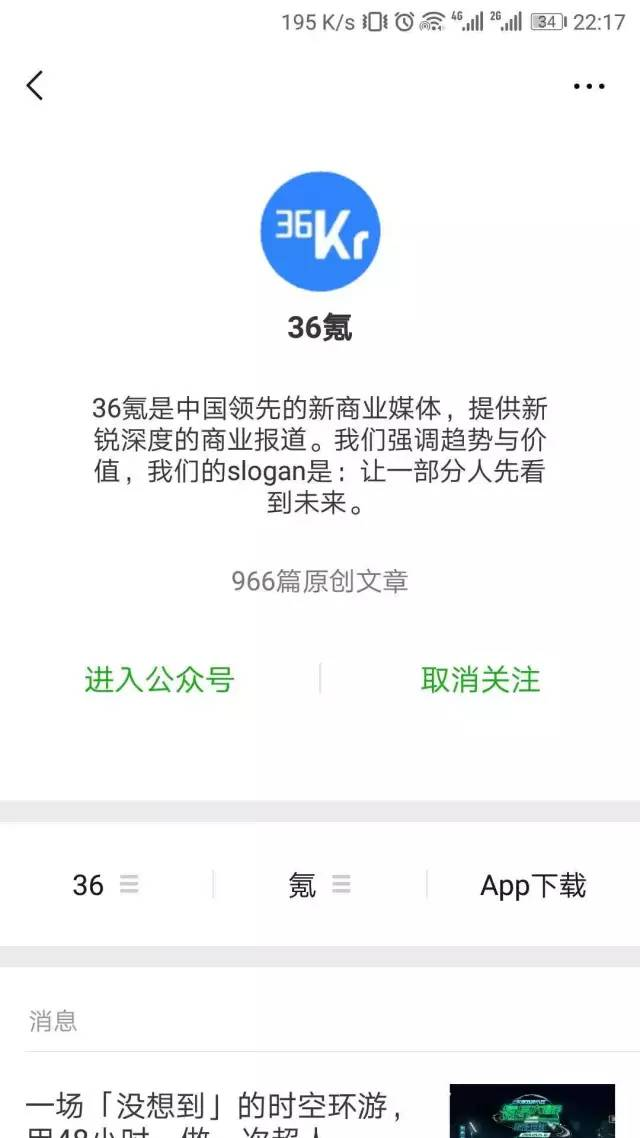This screenshot has width=640, height=1138.
Task: Expand the 氪 menu
Action: (x=320, y=885)
